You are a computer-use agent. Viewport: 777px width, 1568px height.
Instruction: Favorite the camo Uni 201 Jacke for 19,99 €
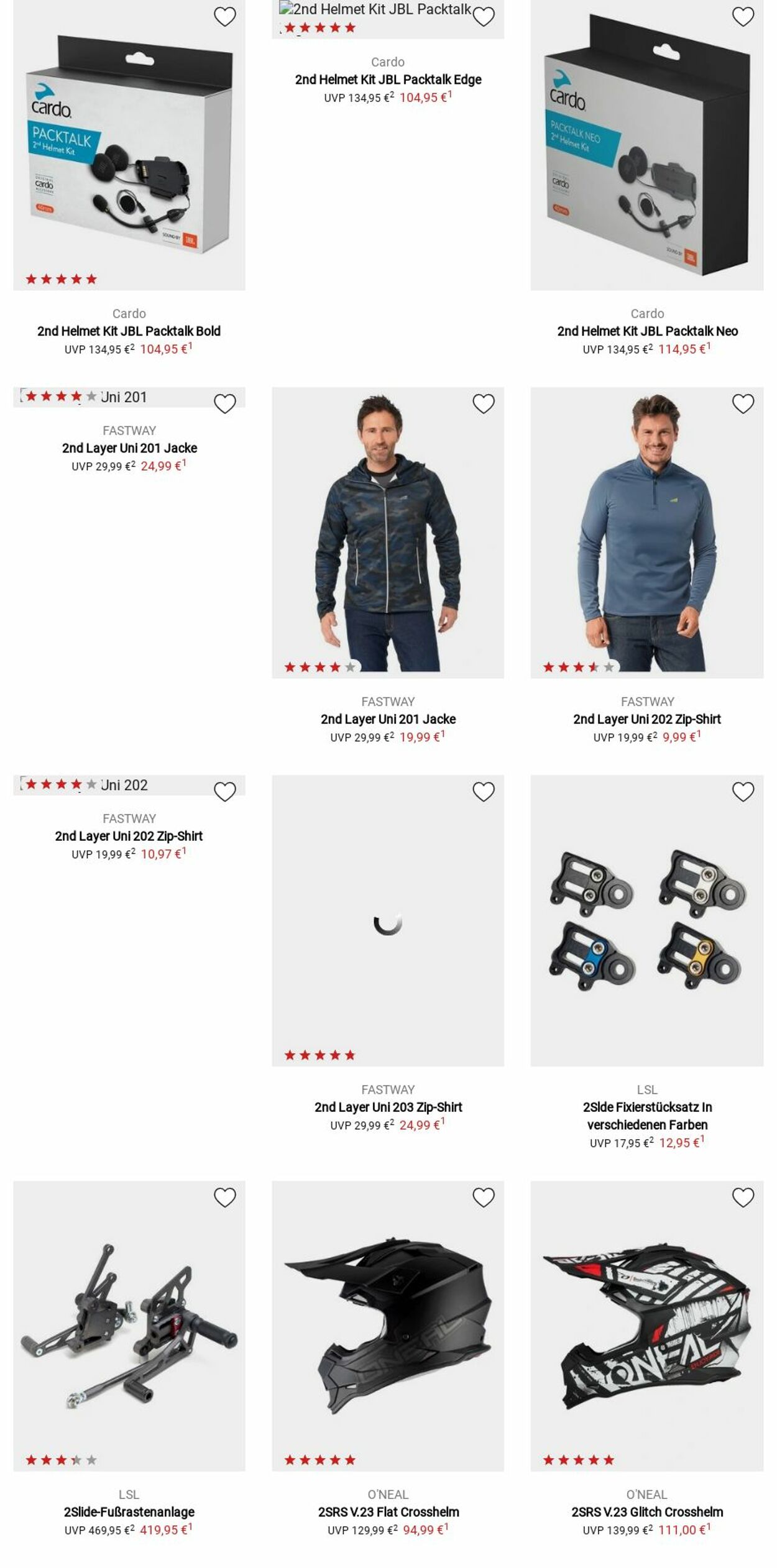point(483,404)
